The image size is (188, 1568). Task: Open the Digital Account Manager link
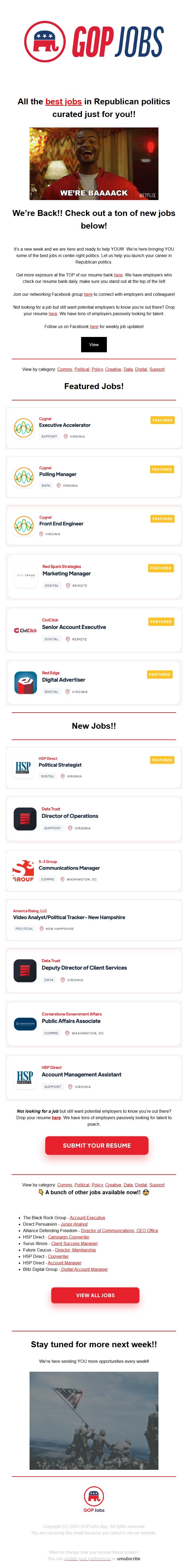coord(85,1270)
